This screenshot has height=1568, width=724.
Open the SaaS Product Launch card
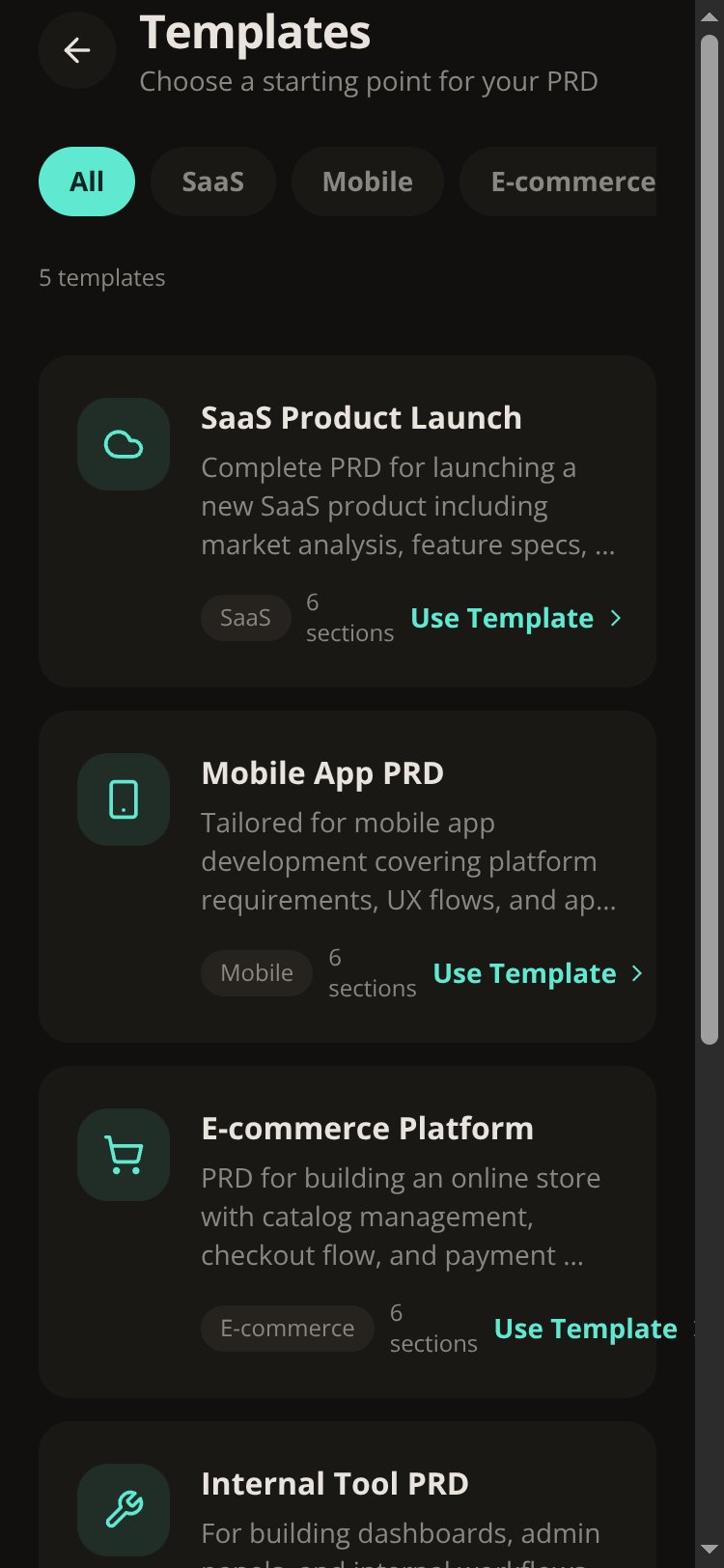tap(348, 521)
